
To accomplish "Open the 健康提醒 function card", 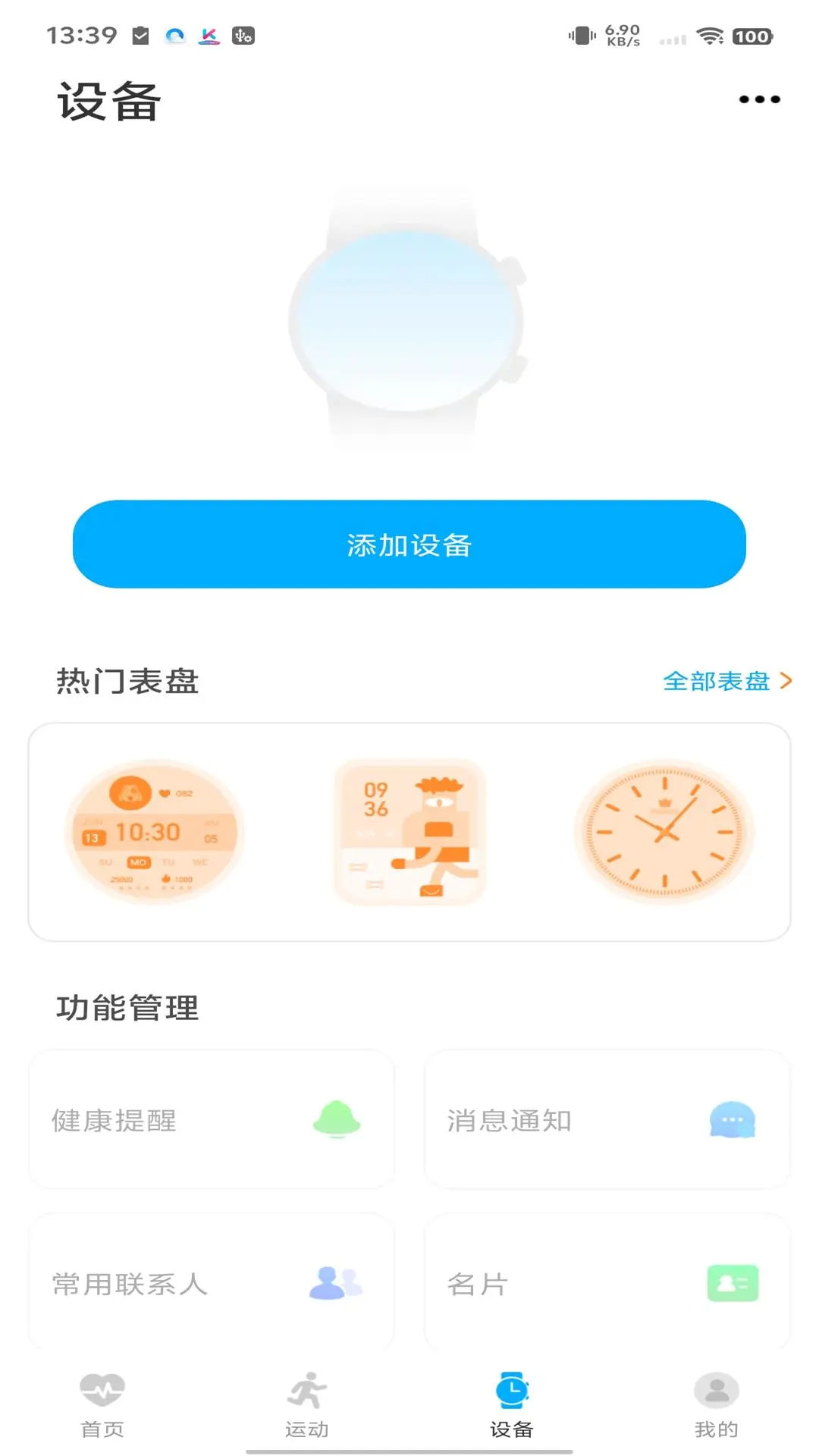I will pyautogui.click(x=211, y=1119).
